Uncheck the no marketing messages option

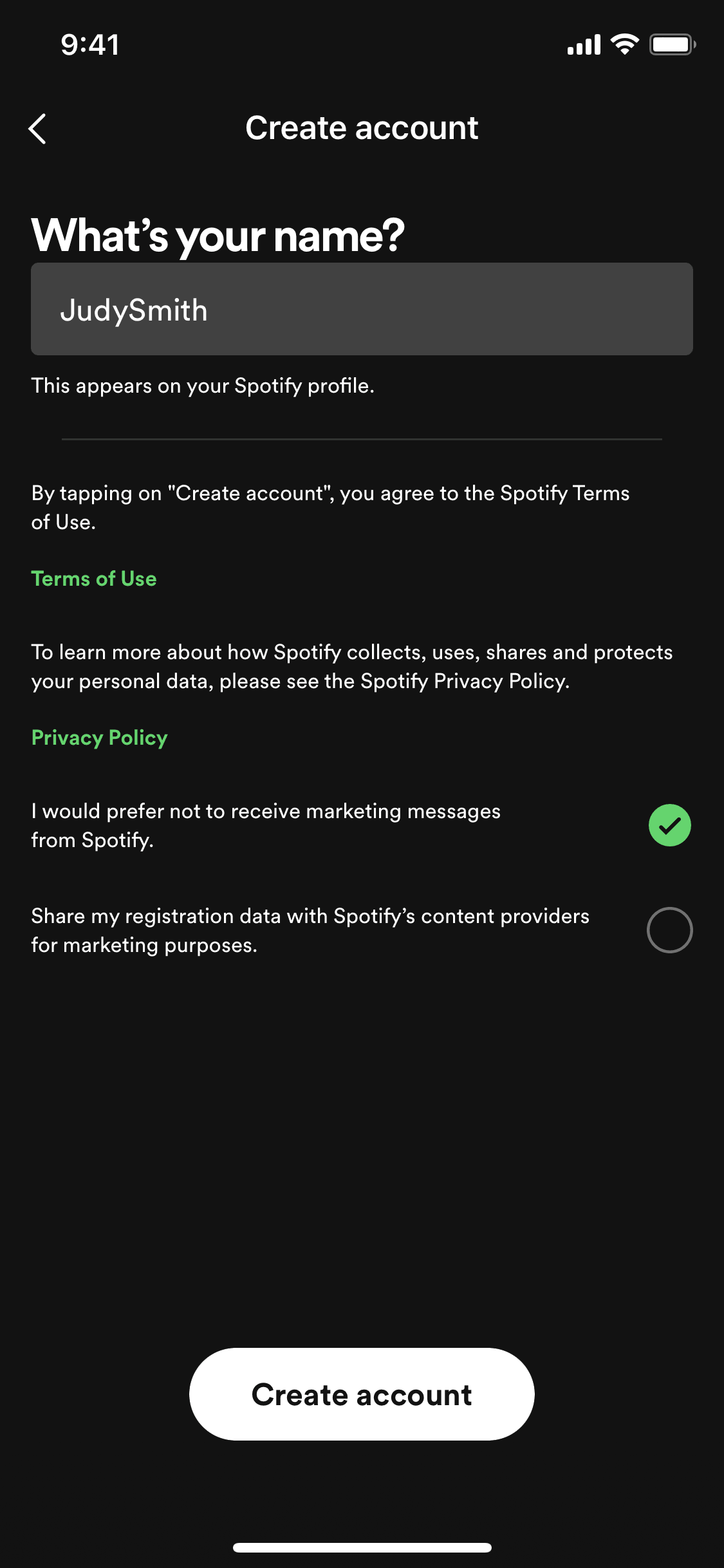coord(669,825)
